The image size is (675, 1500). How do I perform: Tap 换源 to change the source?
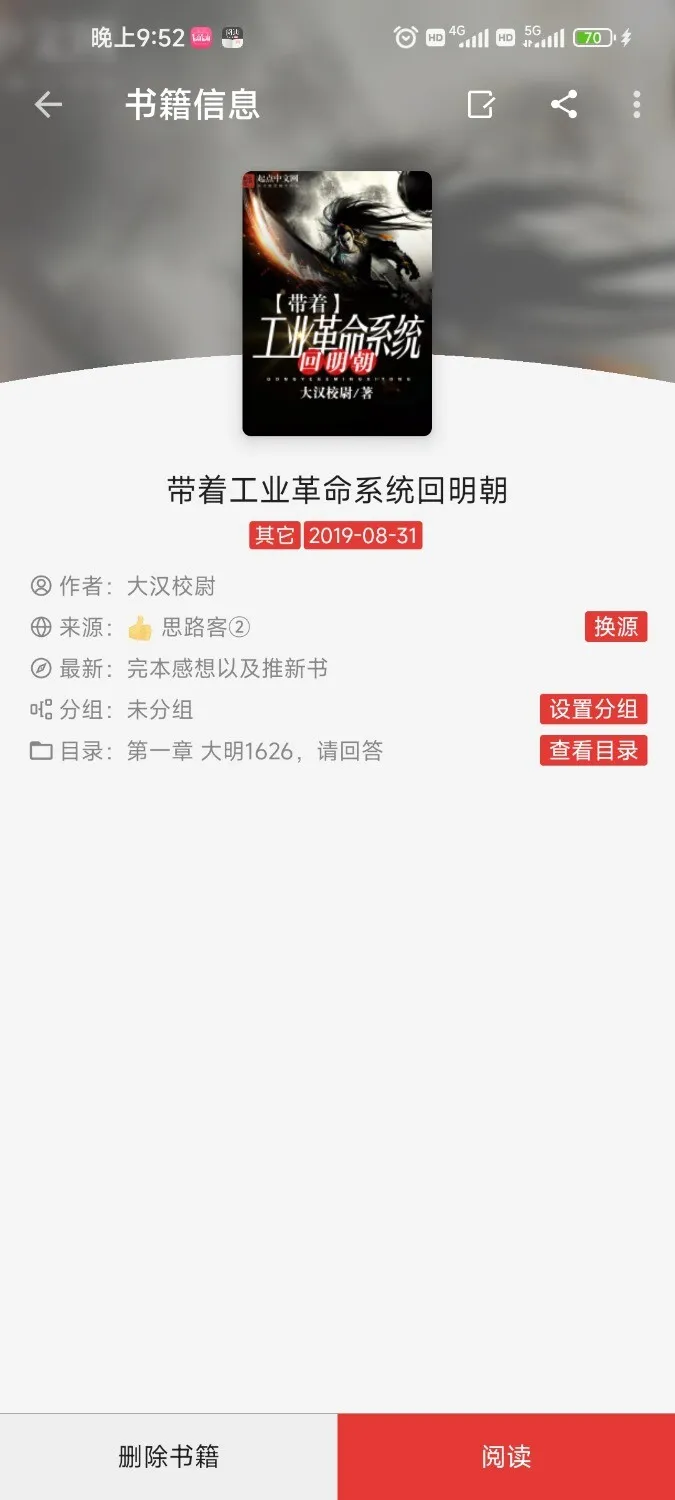616,627
